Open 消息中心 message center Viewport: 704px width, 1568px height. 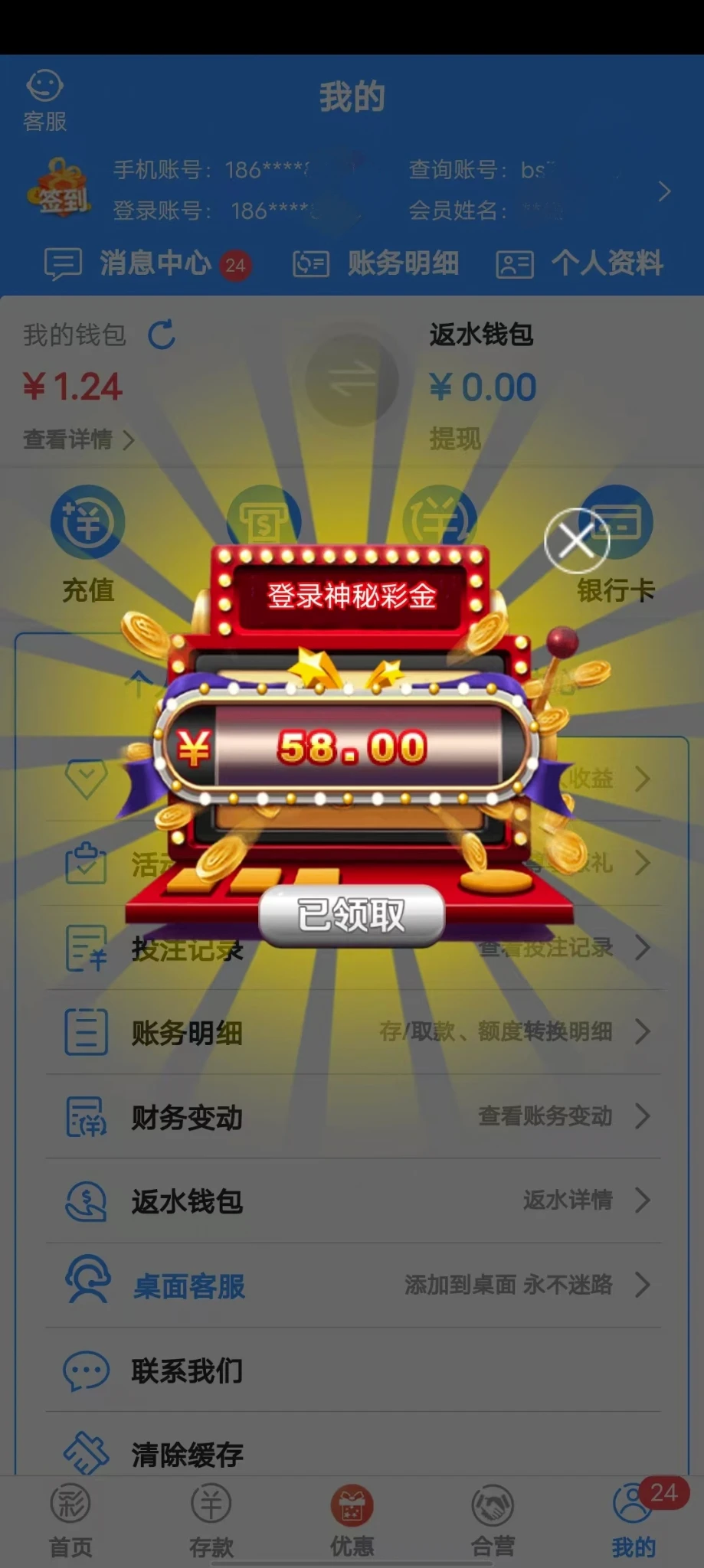[146, 263]
